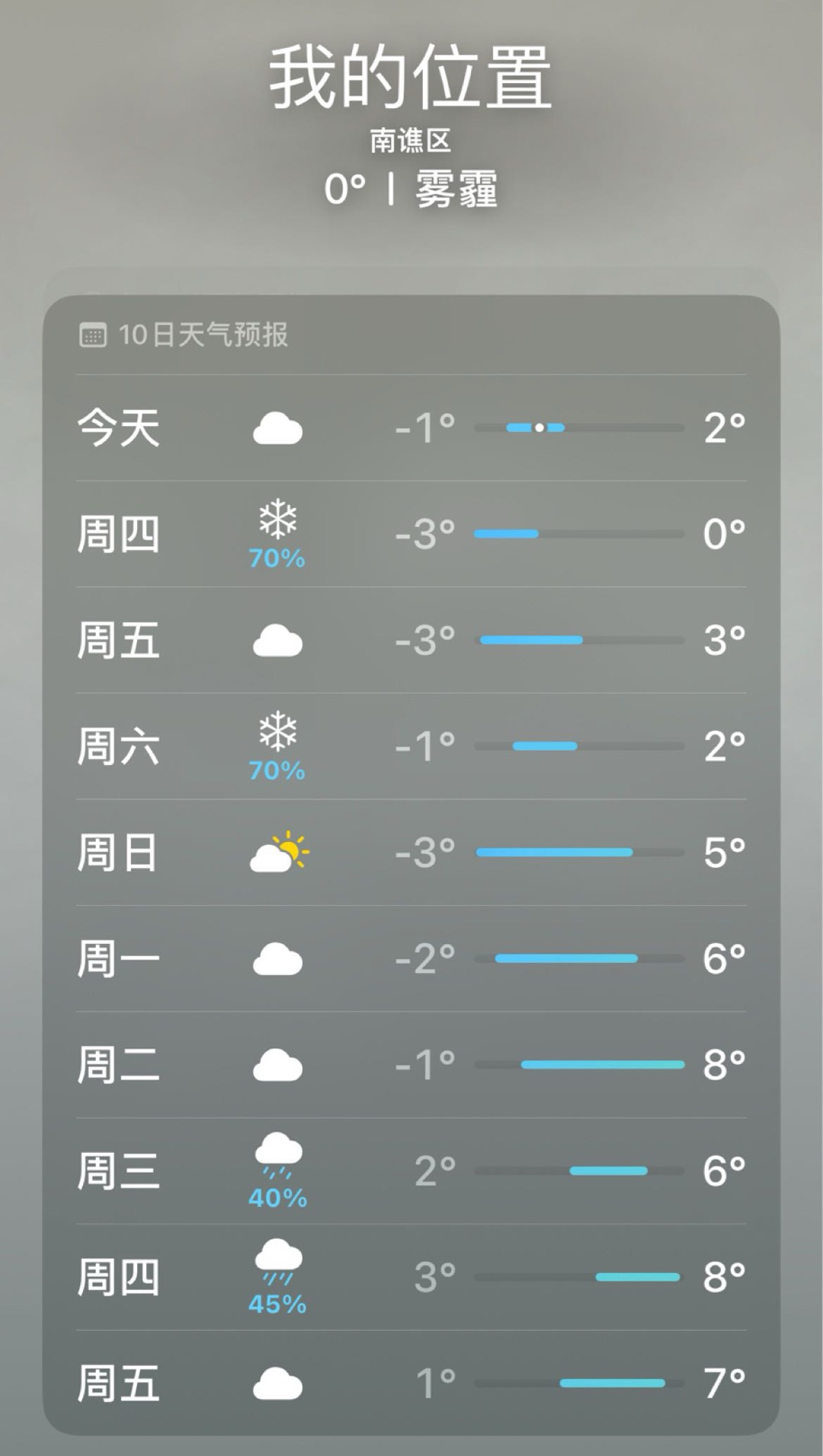
Task: Select the 周二 forecast row
Action: (411, 1064)
